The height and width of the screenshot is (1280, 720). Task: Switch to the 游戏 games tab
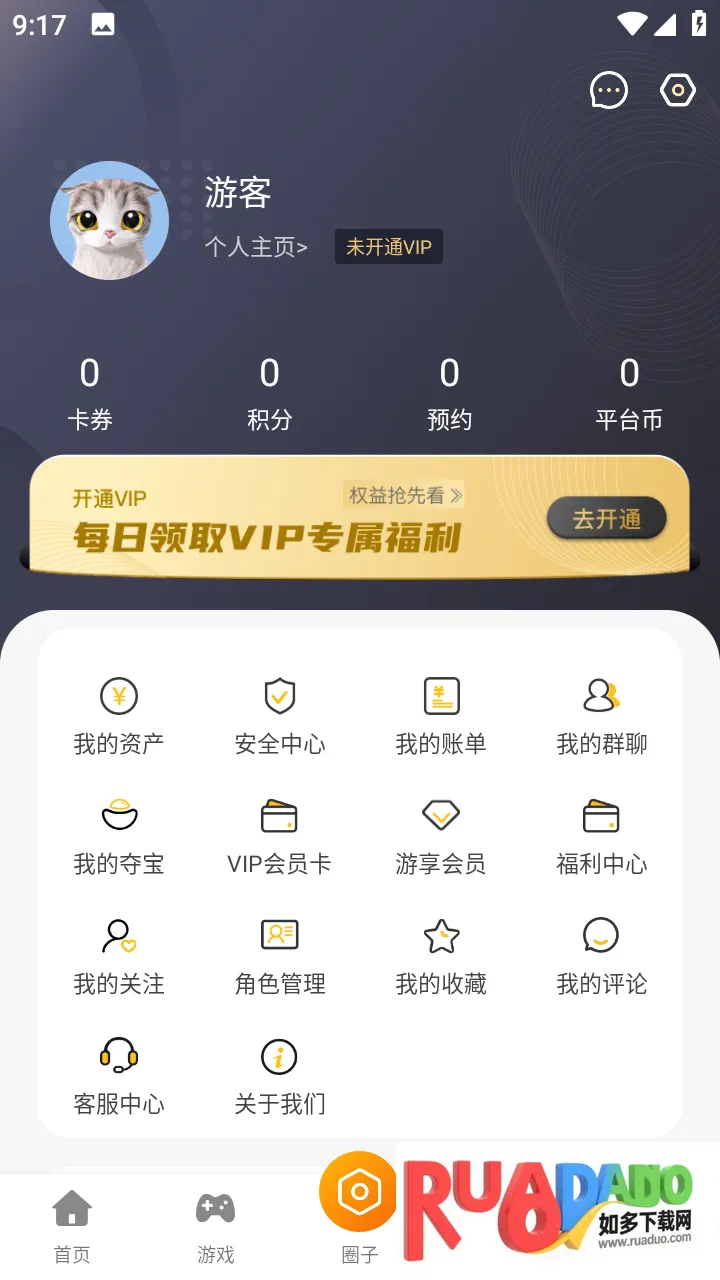point(216,1226)
